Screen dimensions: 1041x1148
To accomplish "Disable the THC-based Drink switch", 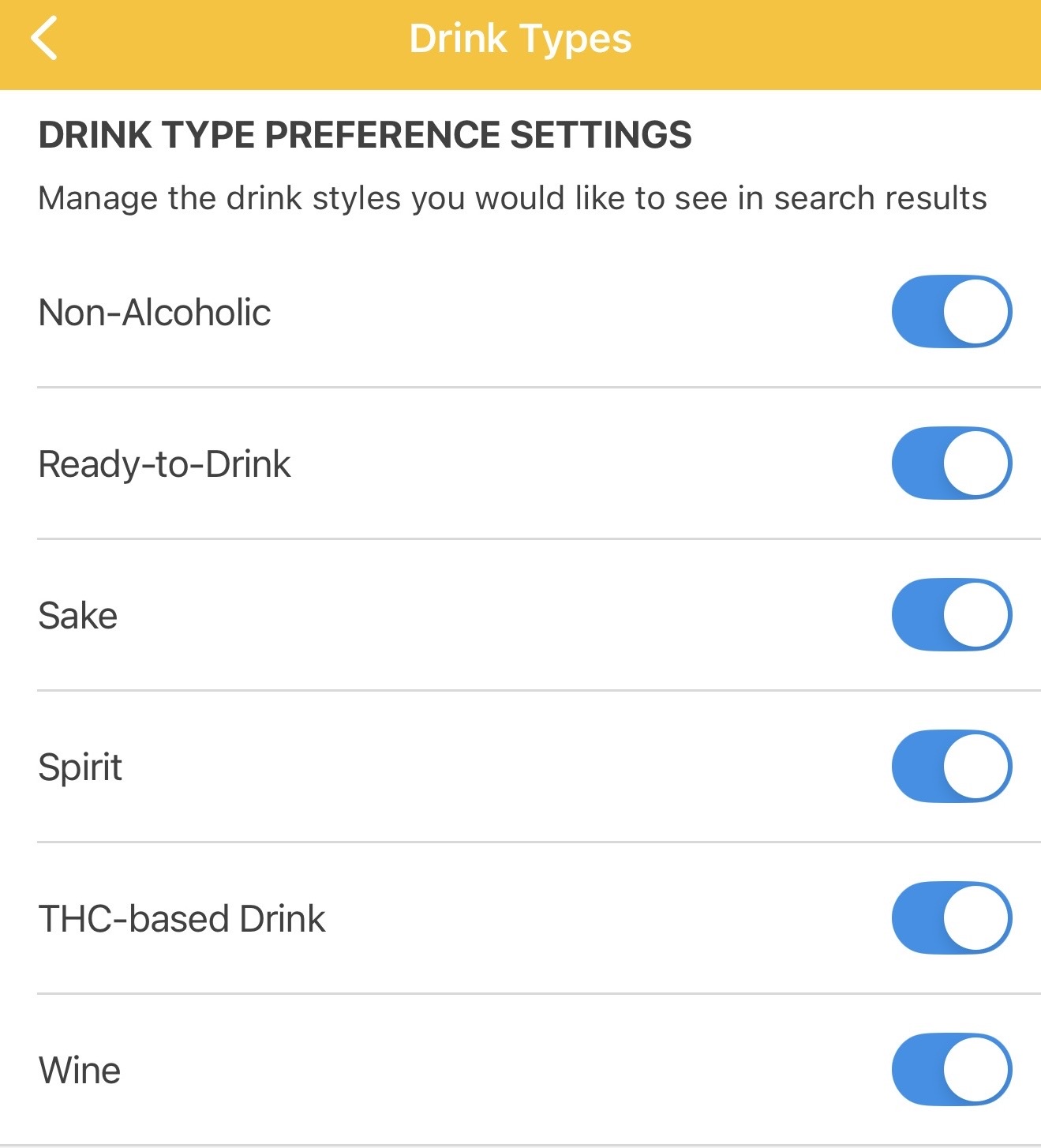I will pyautogui.click(x=951, y=918).
